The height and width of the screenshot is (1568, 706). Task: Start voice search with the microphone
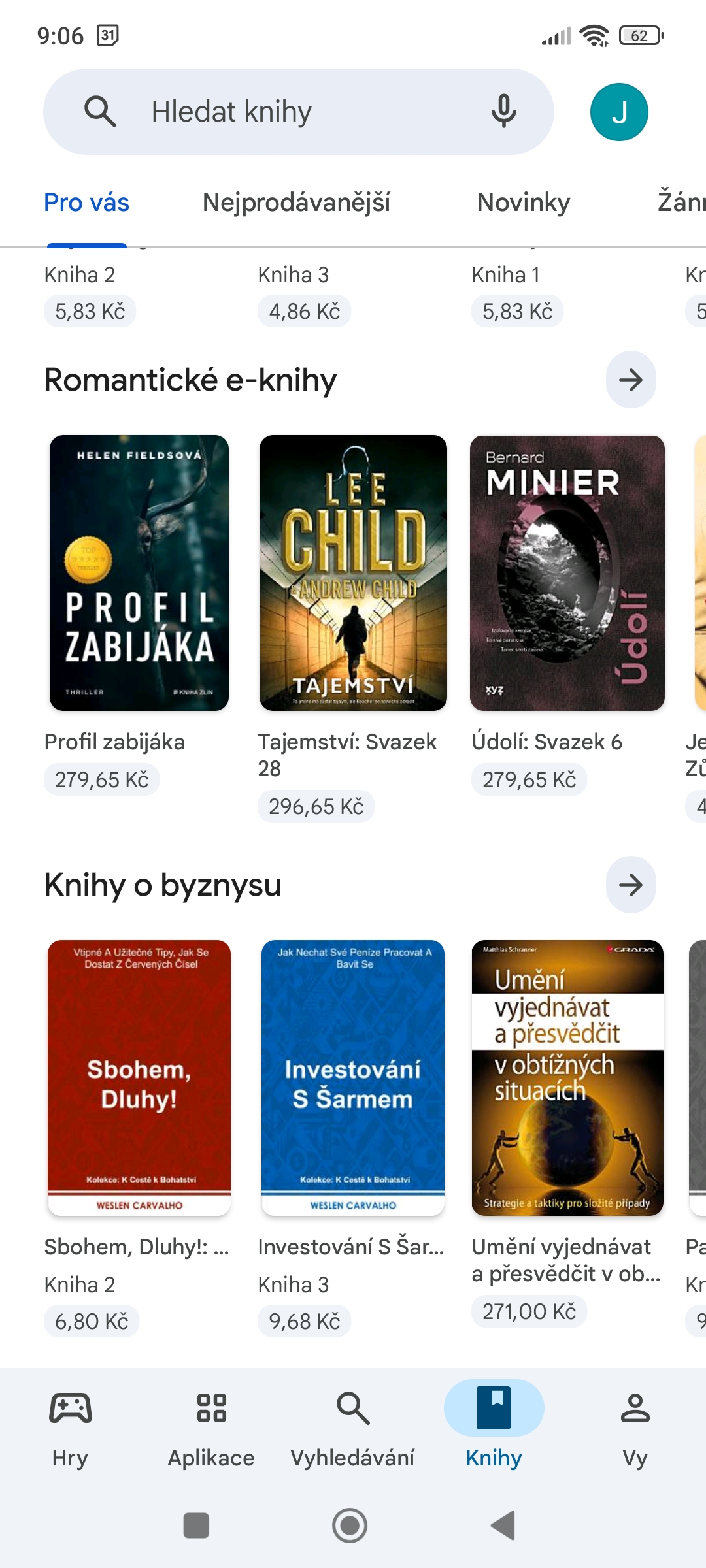point(503,111)
